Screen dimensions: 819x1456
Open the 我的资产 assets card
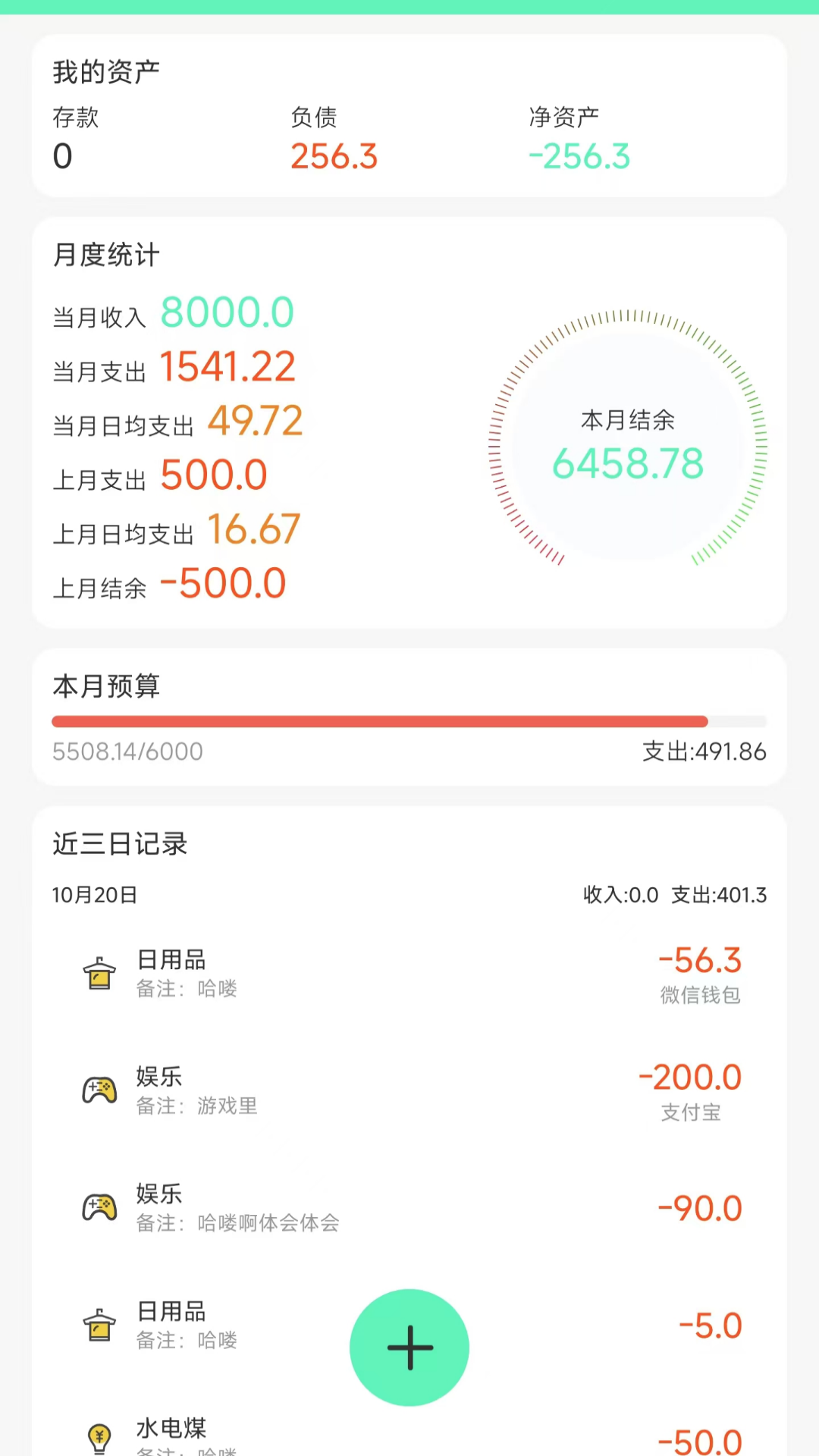click(x=106, y=71)
